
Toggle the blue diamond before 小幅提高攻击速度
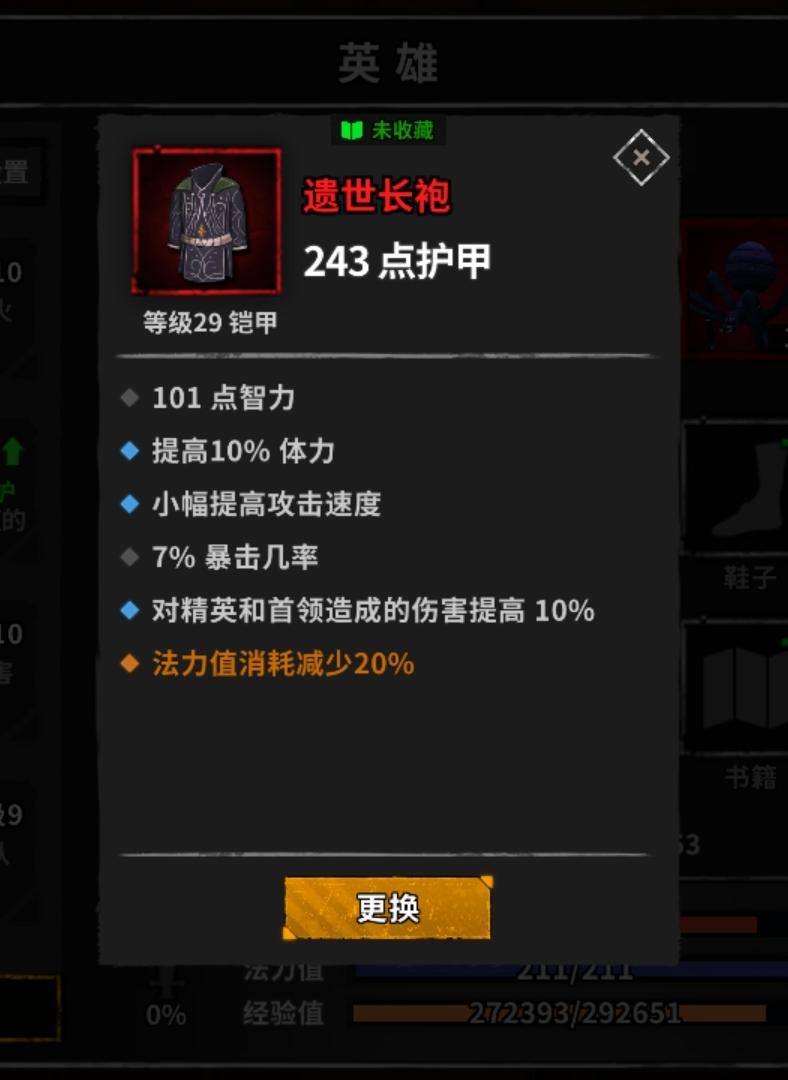coord(130,504)
